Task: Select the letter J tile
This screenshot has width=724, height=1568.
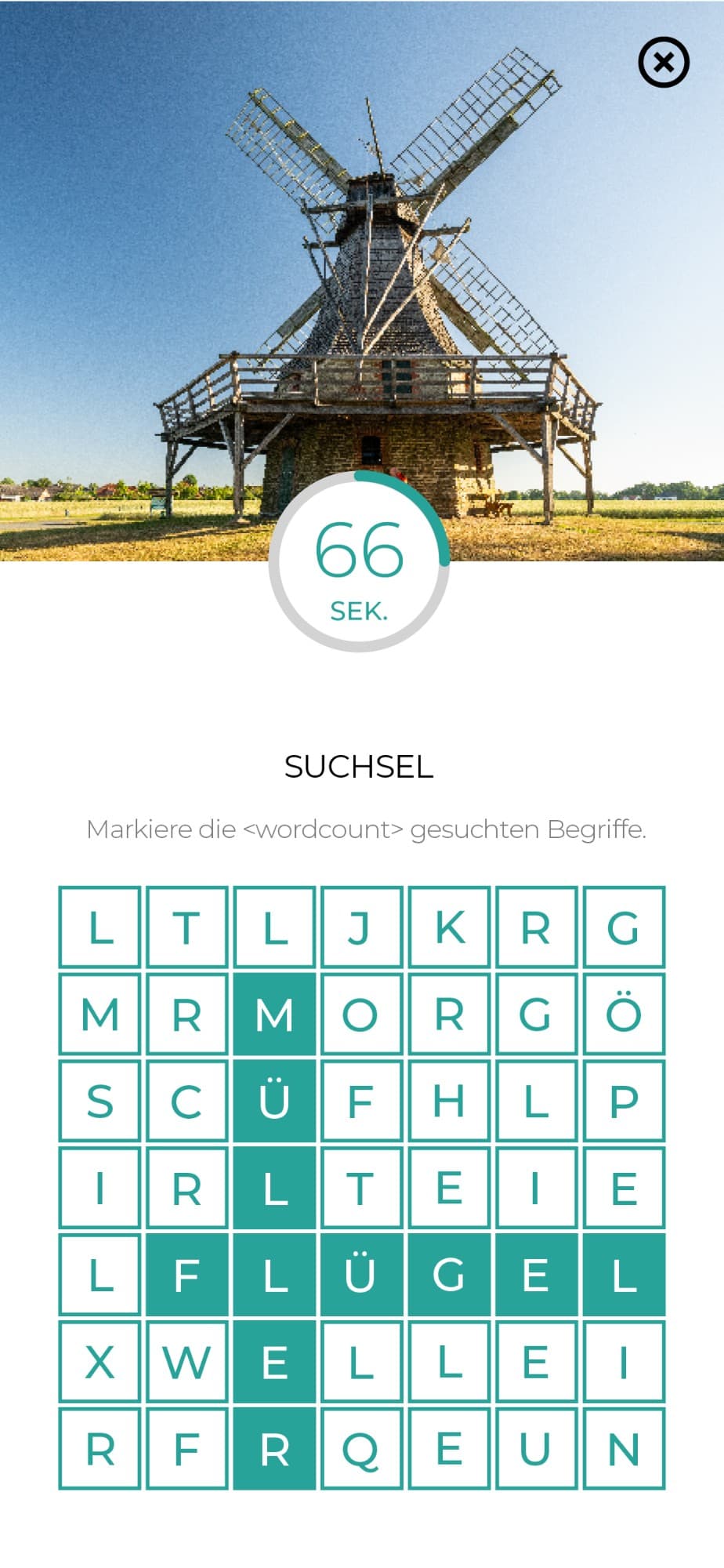Action: pos(360,927)
